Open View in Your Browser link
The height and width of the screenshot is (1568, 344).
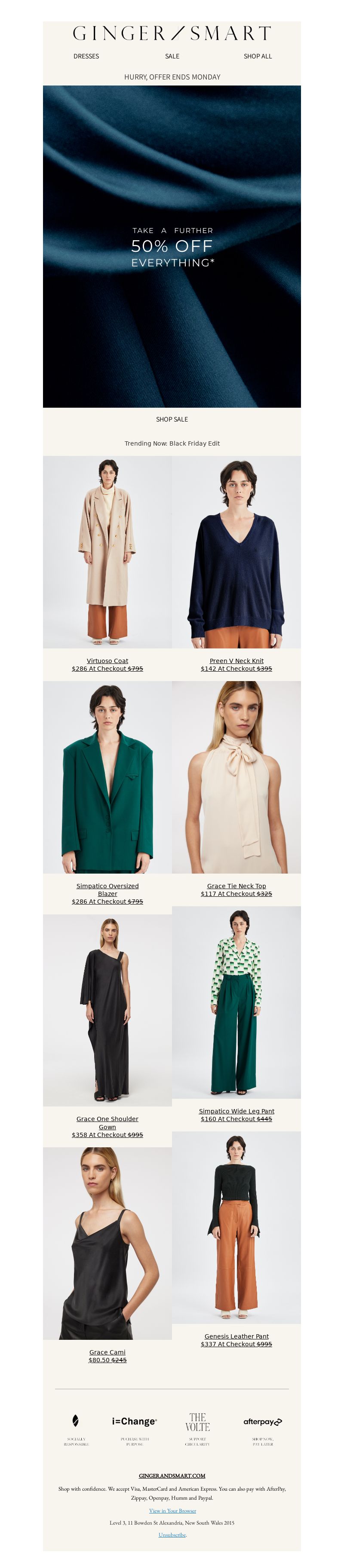[x=172, y=1510]
